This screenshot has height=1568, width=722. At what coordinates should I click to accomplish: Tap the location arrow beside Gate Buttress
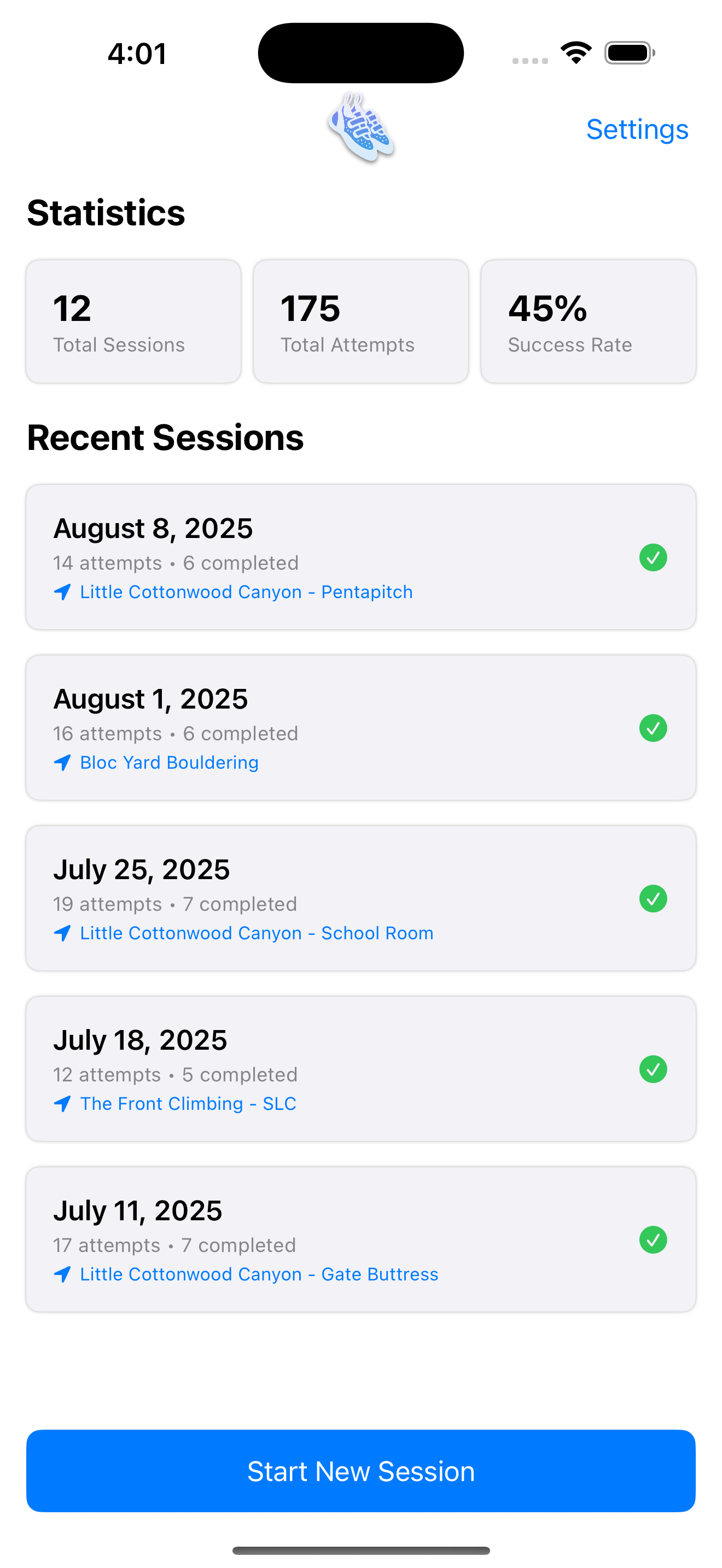(63, 1274)
